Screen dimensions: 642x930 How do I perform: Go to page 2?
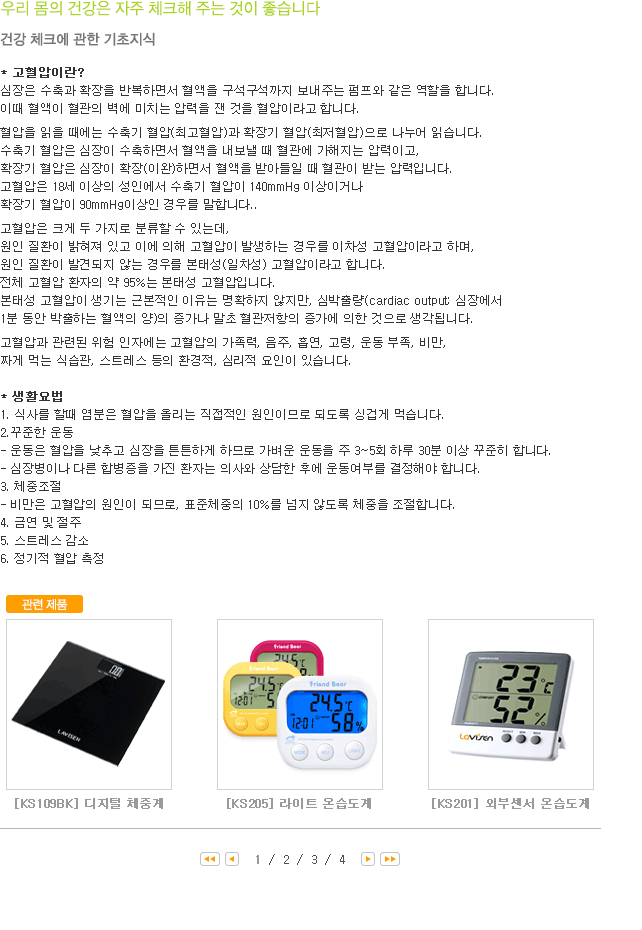click(x=286, y=859)
